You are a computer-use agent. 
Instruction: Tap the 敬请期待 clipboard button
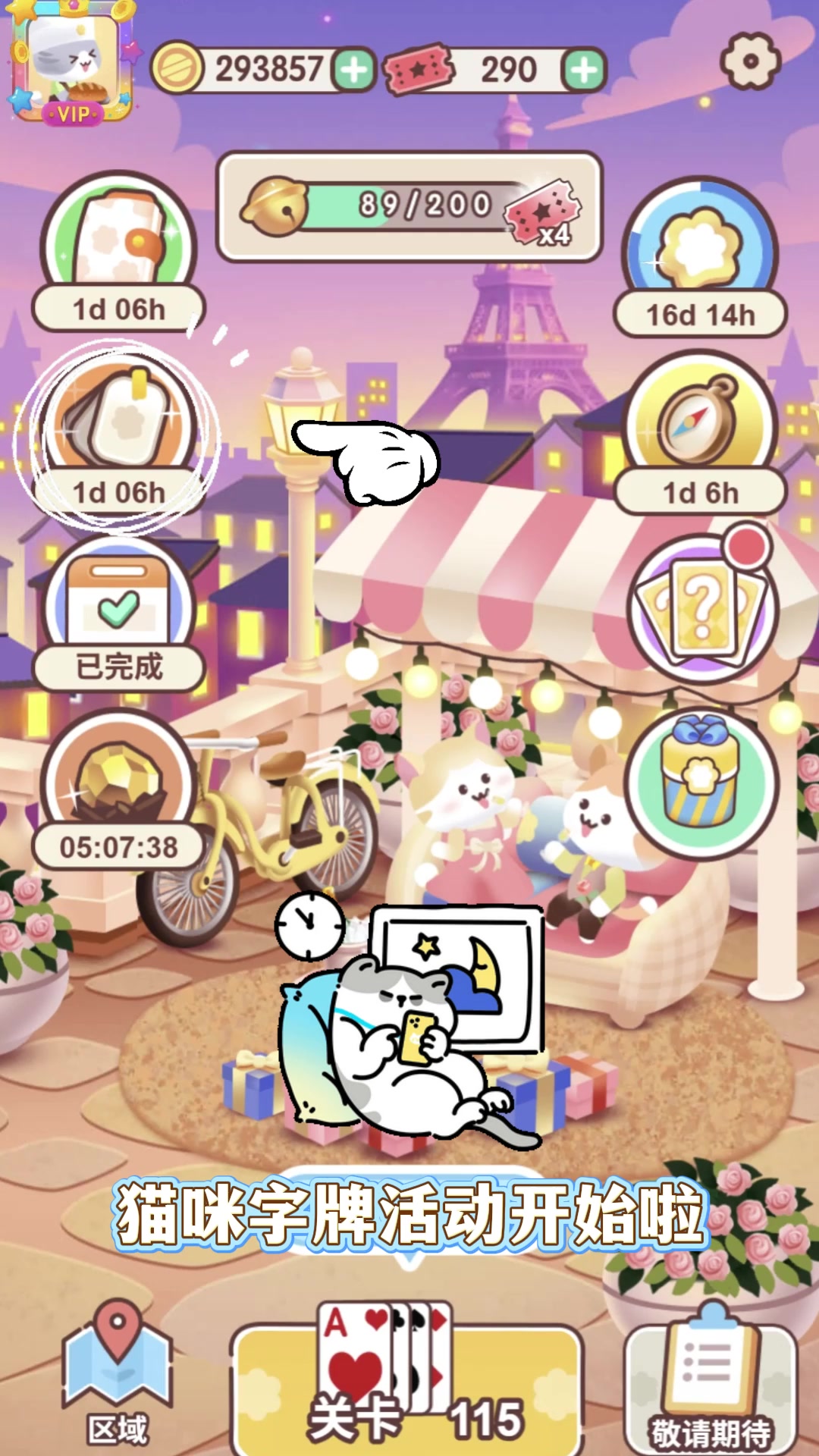pos(711,1380)
